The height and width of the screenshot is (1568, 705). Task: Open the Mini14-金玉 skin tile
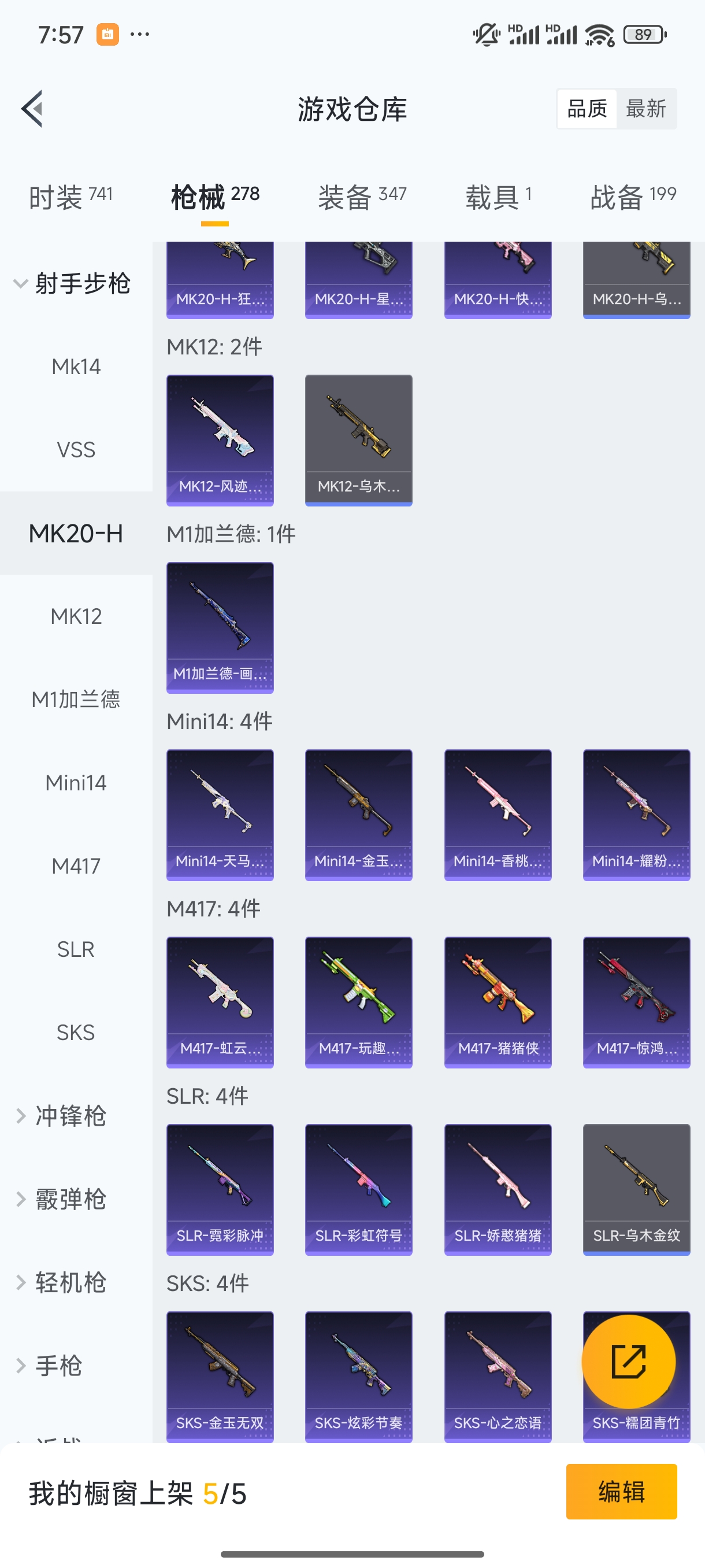[358, 815]
